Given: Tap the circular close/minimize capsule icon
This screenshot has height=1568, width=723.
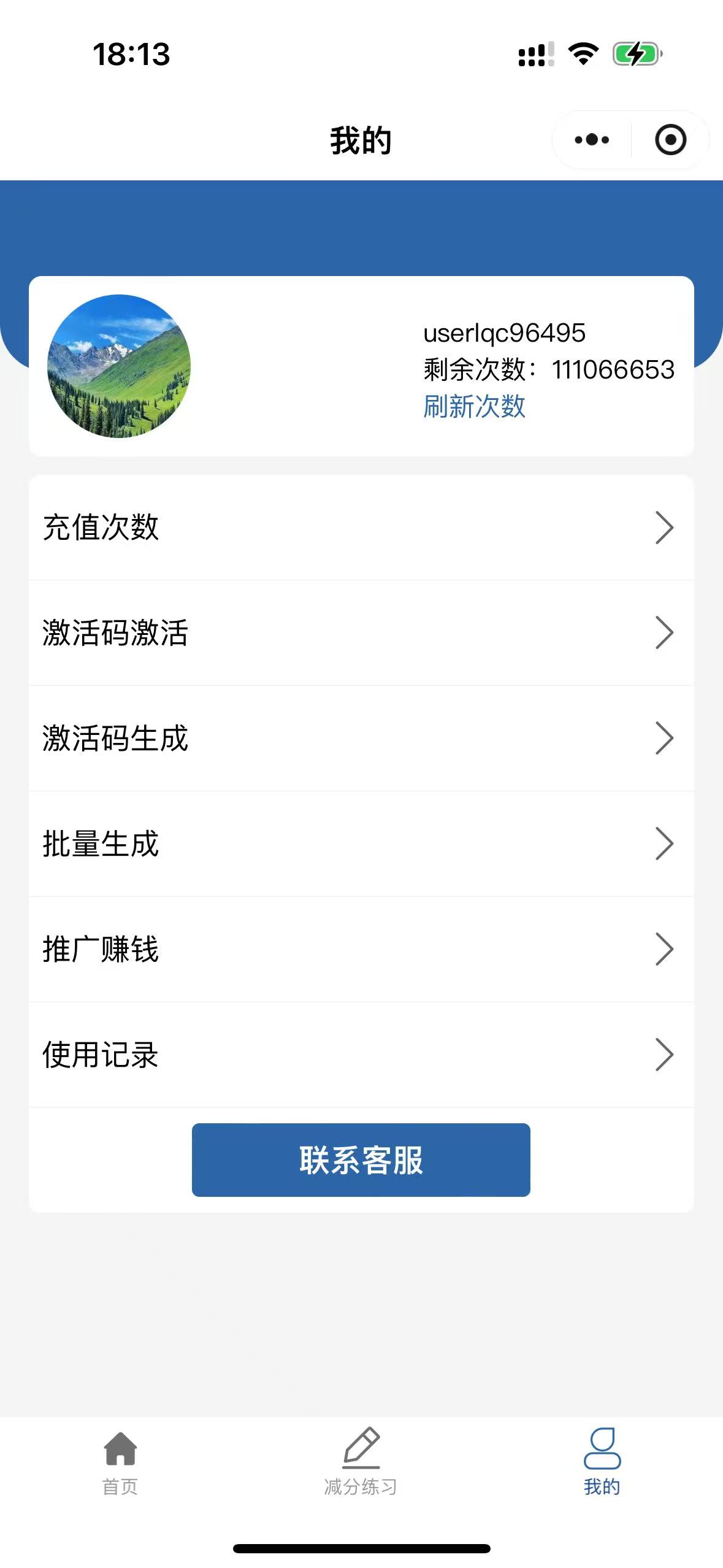Looking at the screenshot, I should [x=670, y=140].
